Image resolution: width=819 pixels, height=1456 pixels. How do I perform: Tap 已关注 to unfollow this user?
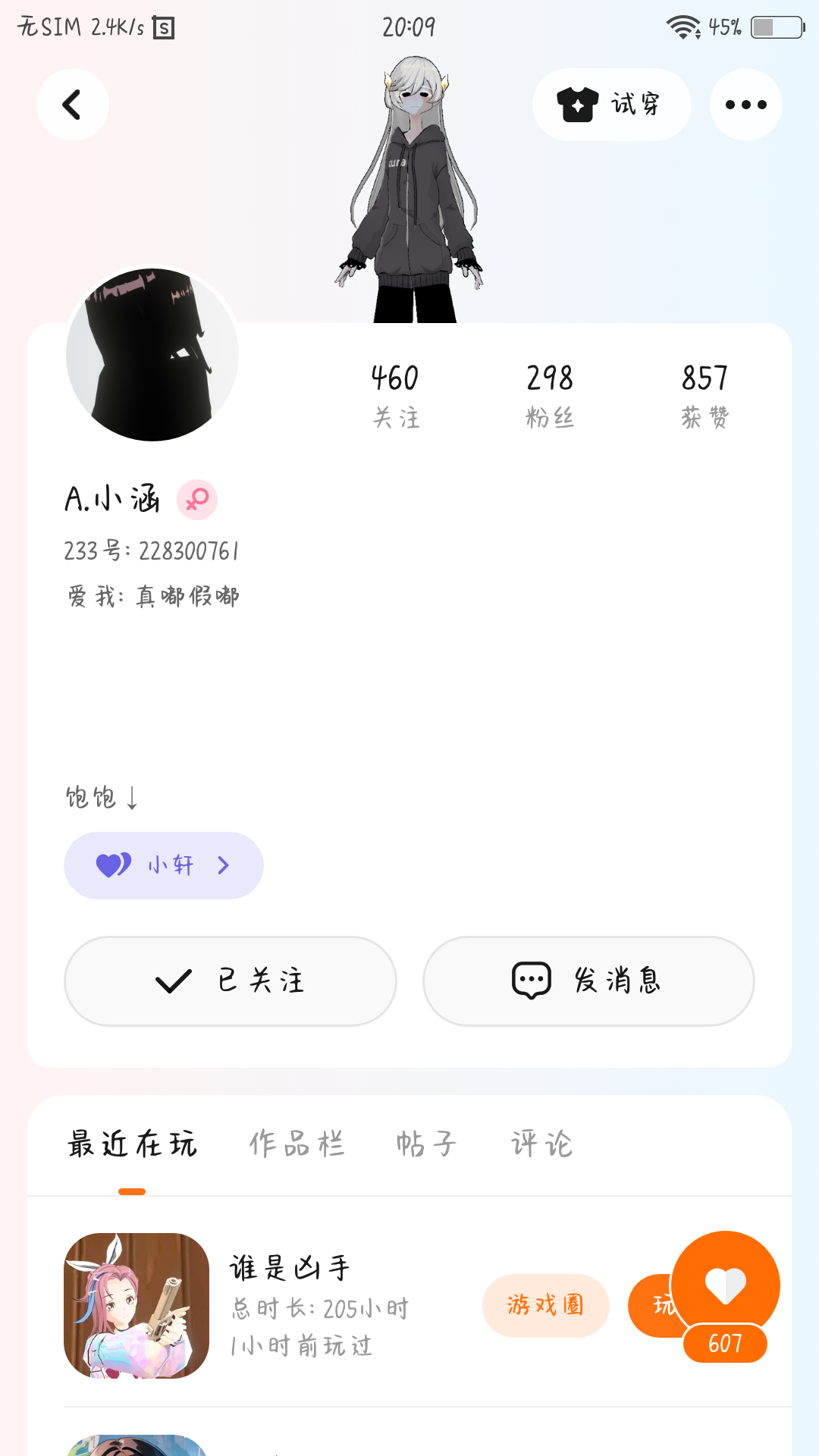tap(231, 981)
